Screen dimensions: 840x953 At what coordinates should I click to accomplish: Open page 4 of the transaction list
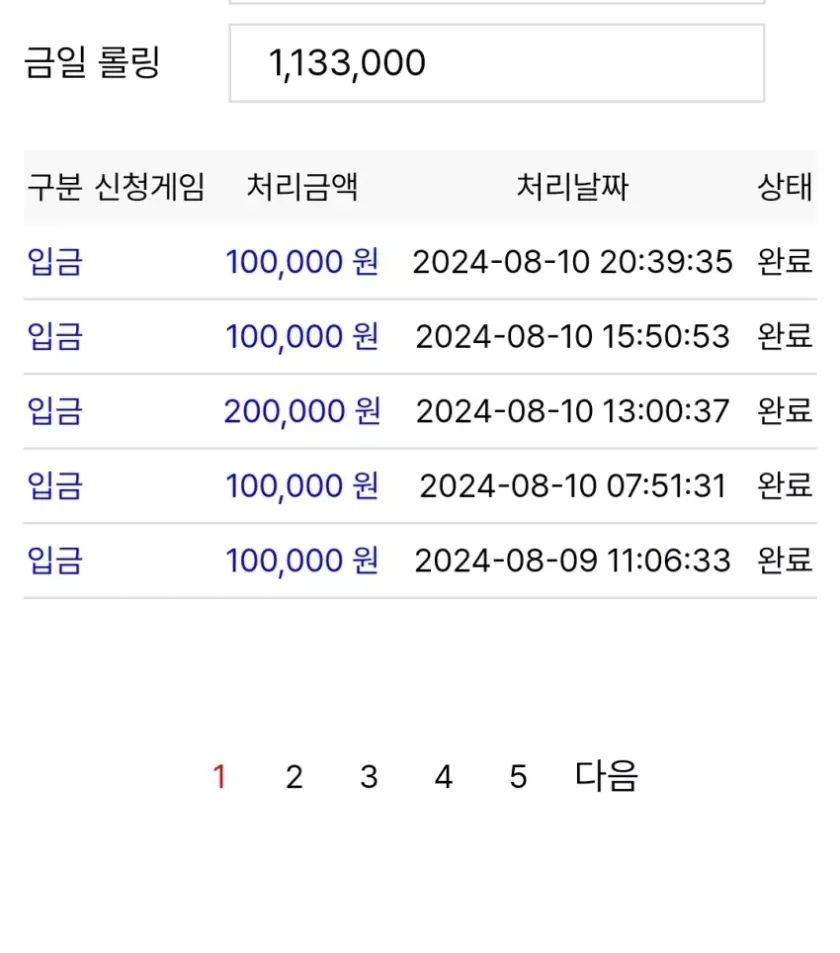(444, 777)
